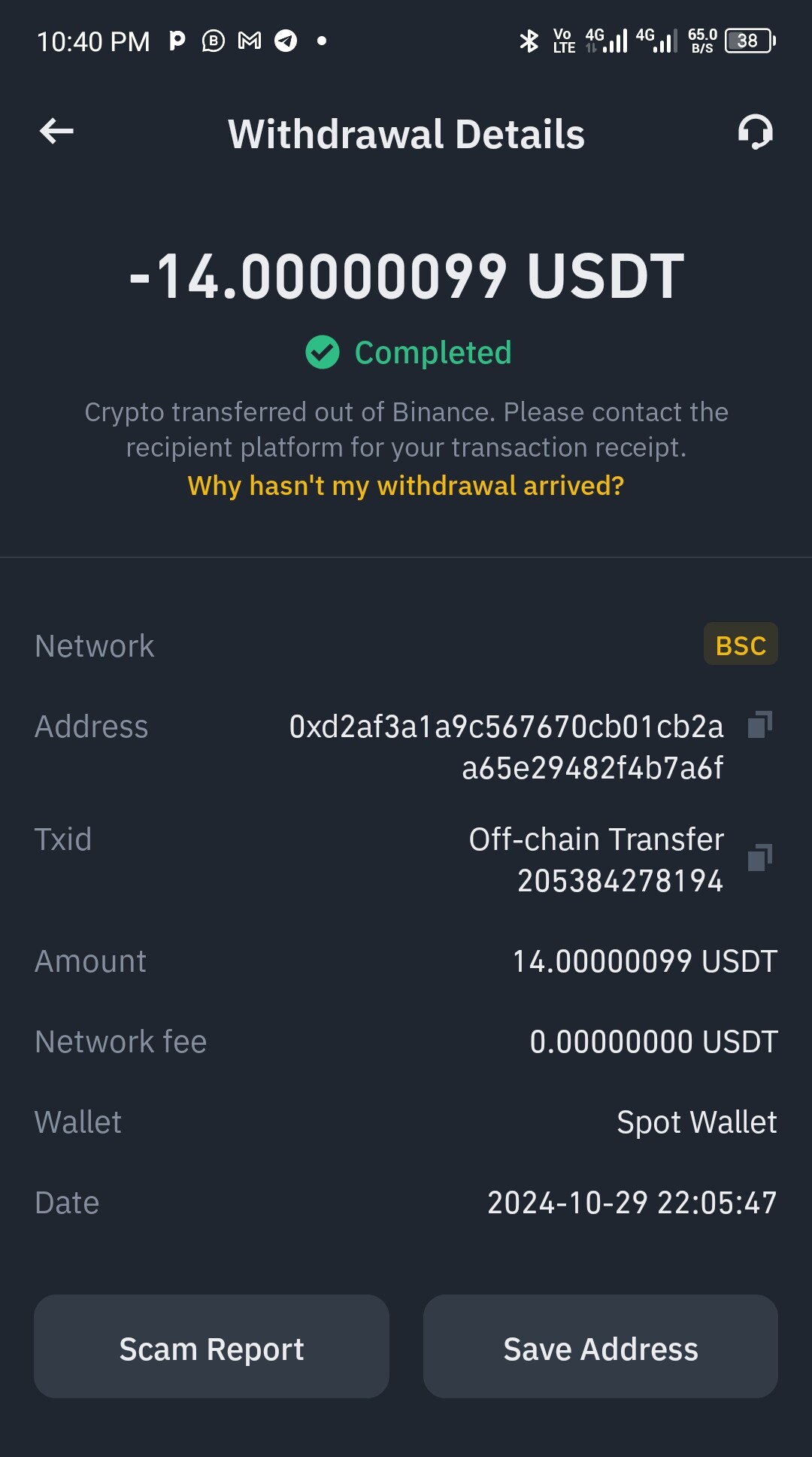Tap the Scam Report button
The width and height of the screenshot is (812, 1457).
[211, 1346]
